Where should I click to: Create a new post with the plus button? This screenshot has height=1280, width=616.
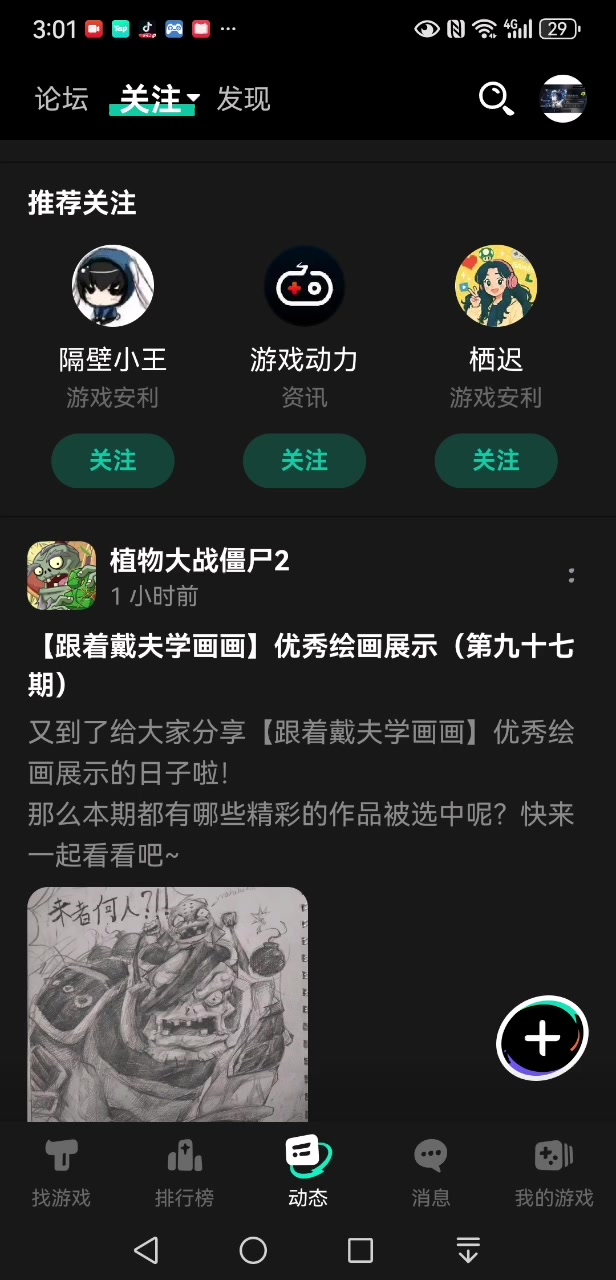point(542,1039)
